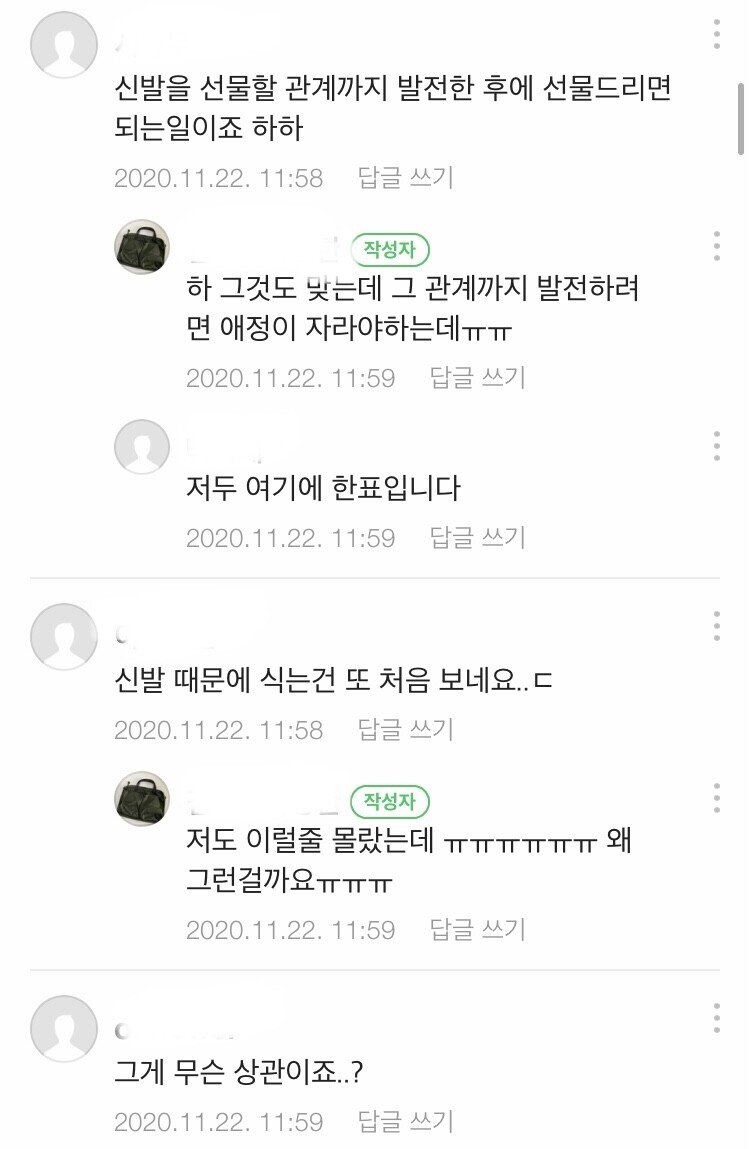Reply to comment '그게 무슨 상관이죠..?'
Viewport: 749px width, 1149px height.
point(405,1122)
